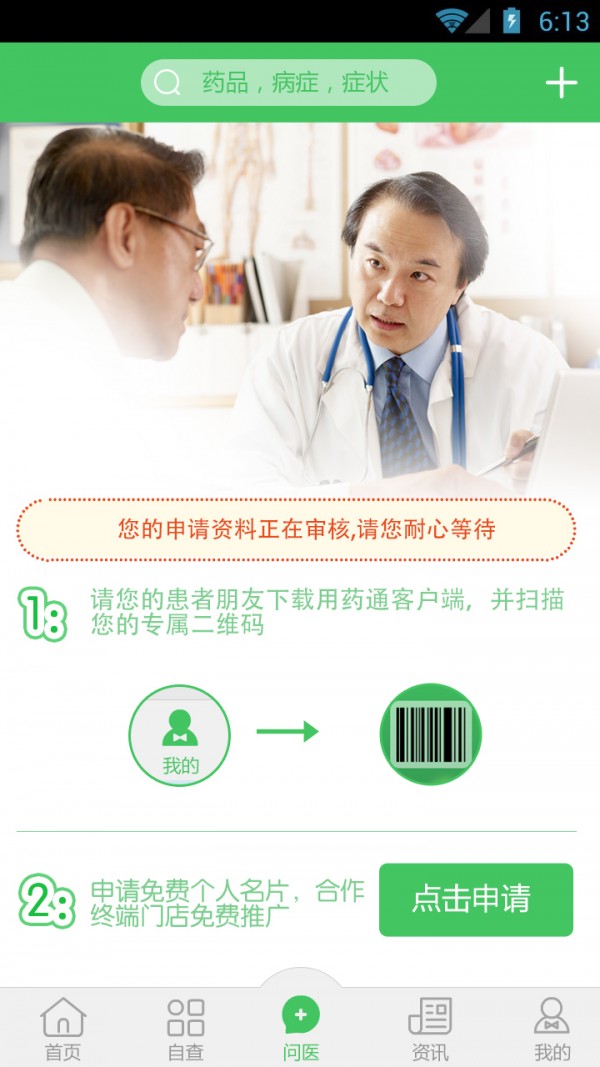Image resolution: width=600 pixels, height=1067 pixels.
Task: Switch to the 首页 tab
Action: pyautogui.click(x=62, y=1028)
